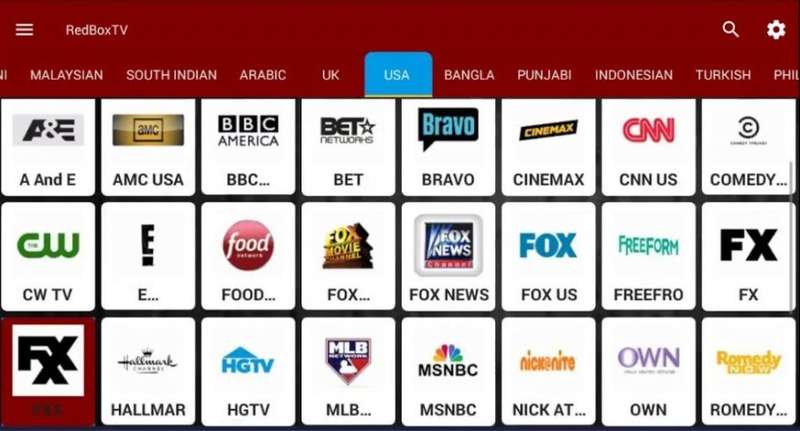Open the MSNBC channel

point(448,374)
